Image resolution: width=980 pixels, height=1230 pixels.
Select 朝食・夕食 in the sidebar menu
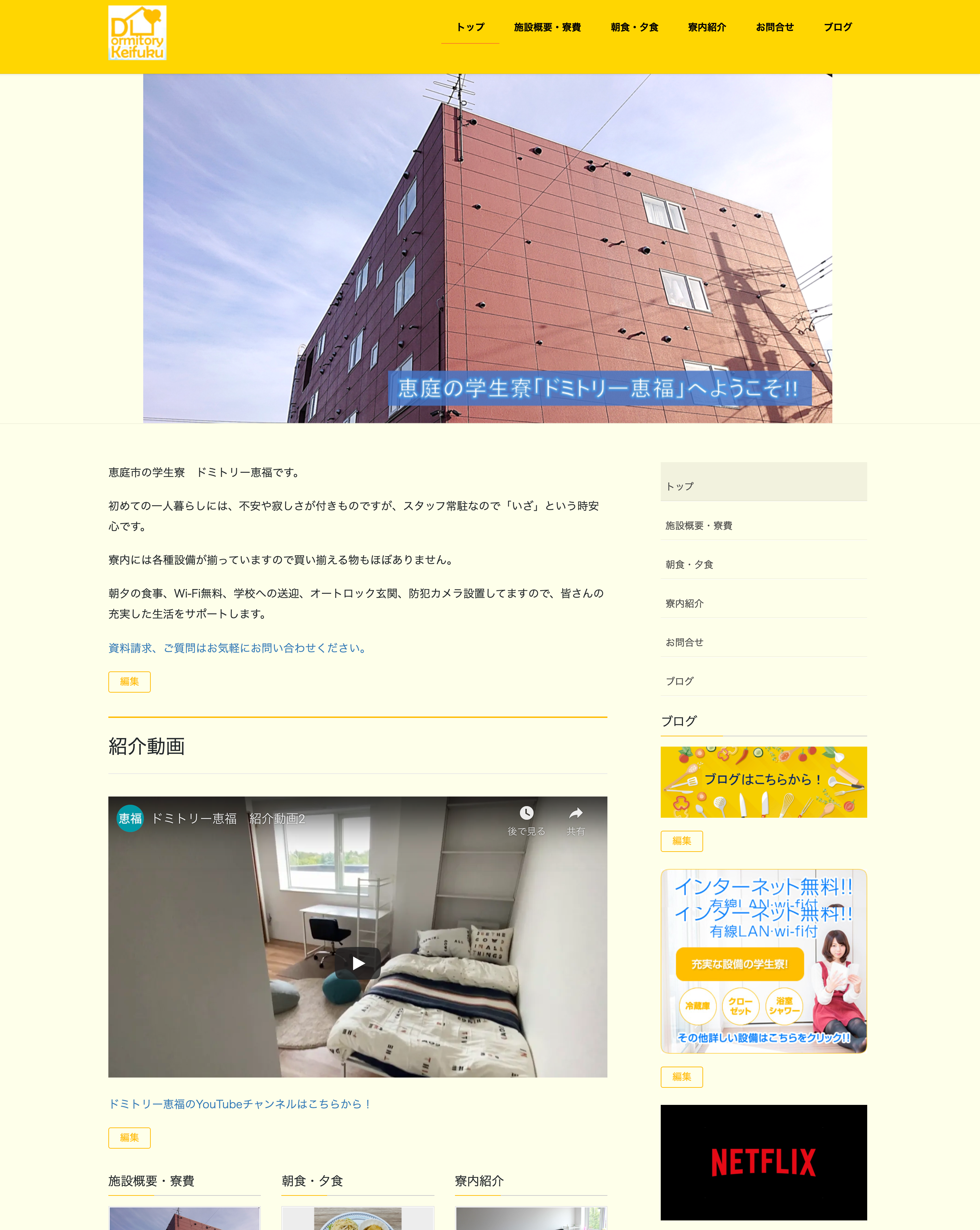(689, 564)
